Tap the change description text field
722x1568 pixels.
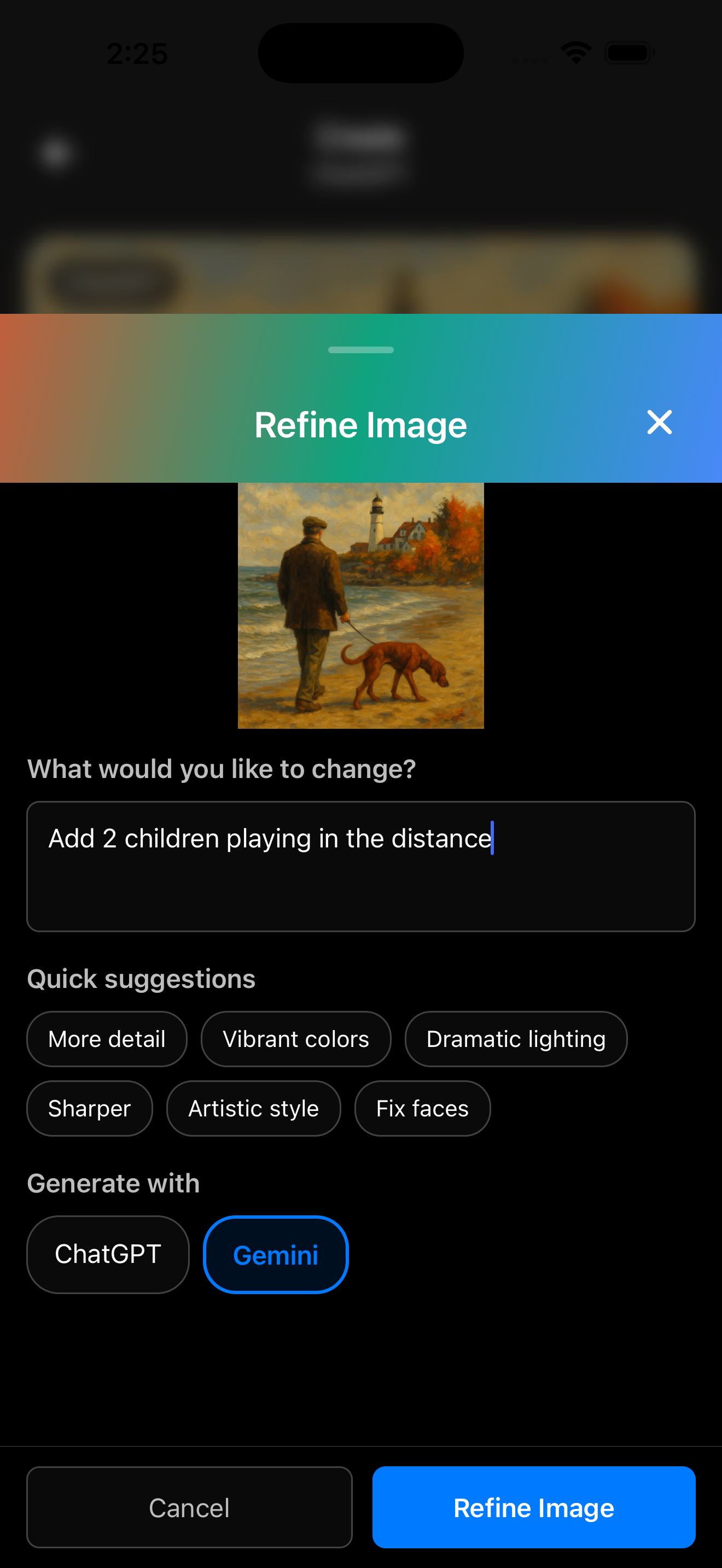[360, 865]
